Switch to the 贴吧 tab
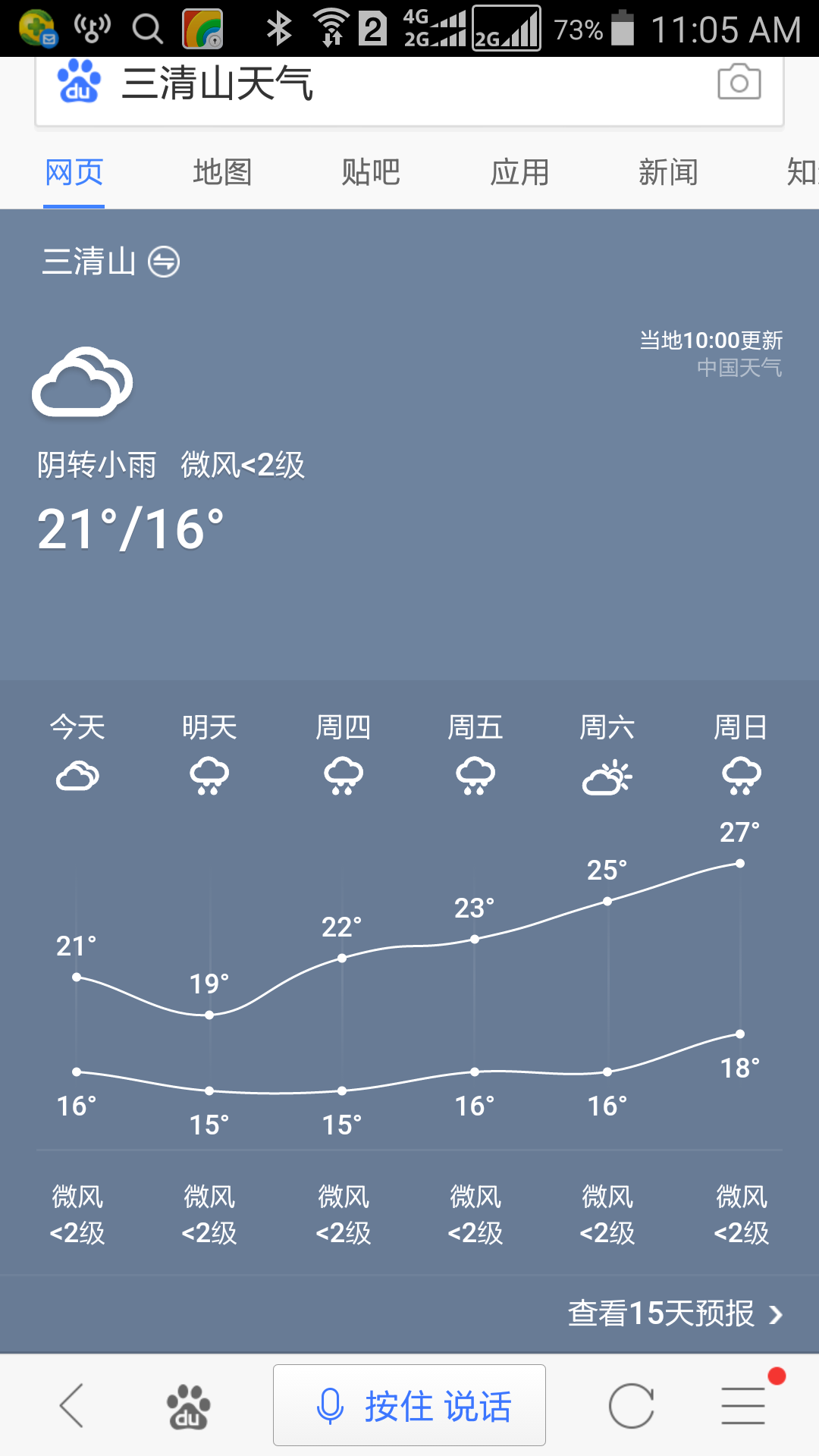Image resolution: width=819 pixels, height=1456 pixels. coord(371,173)
